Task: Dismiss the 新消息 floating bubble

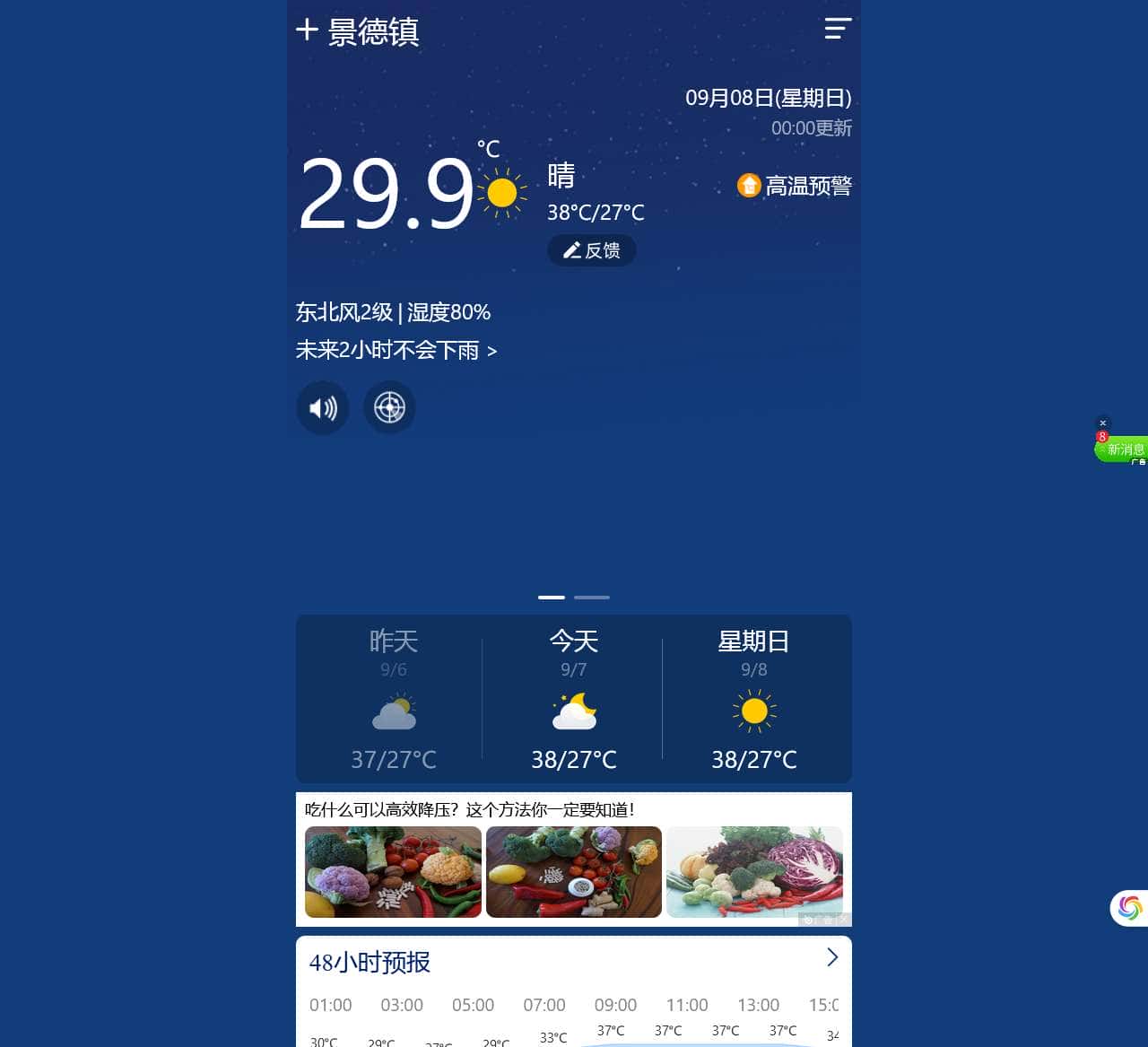Action: tap(1103, 423)
